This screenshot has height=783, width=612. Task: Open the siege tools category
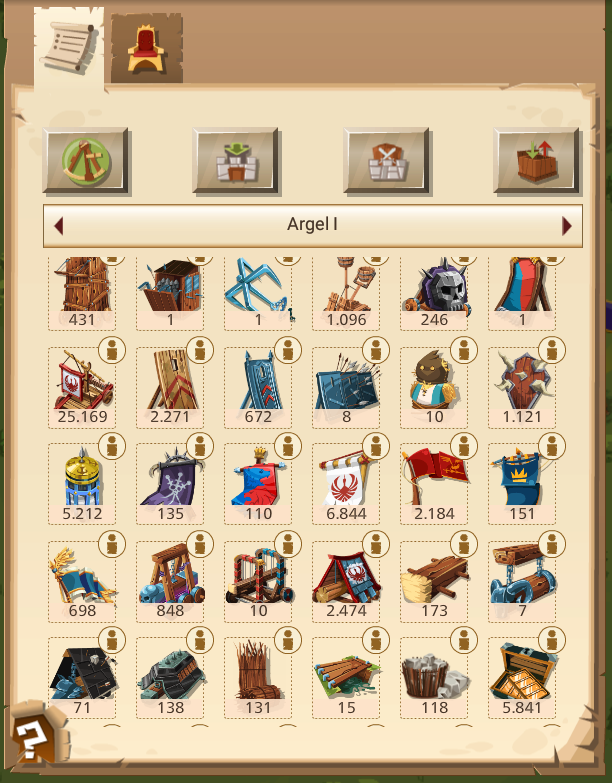(85, 160)
